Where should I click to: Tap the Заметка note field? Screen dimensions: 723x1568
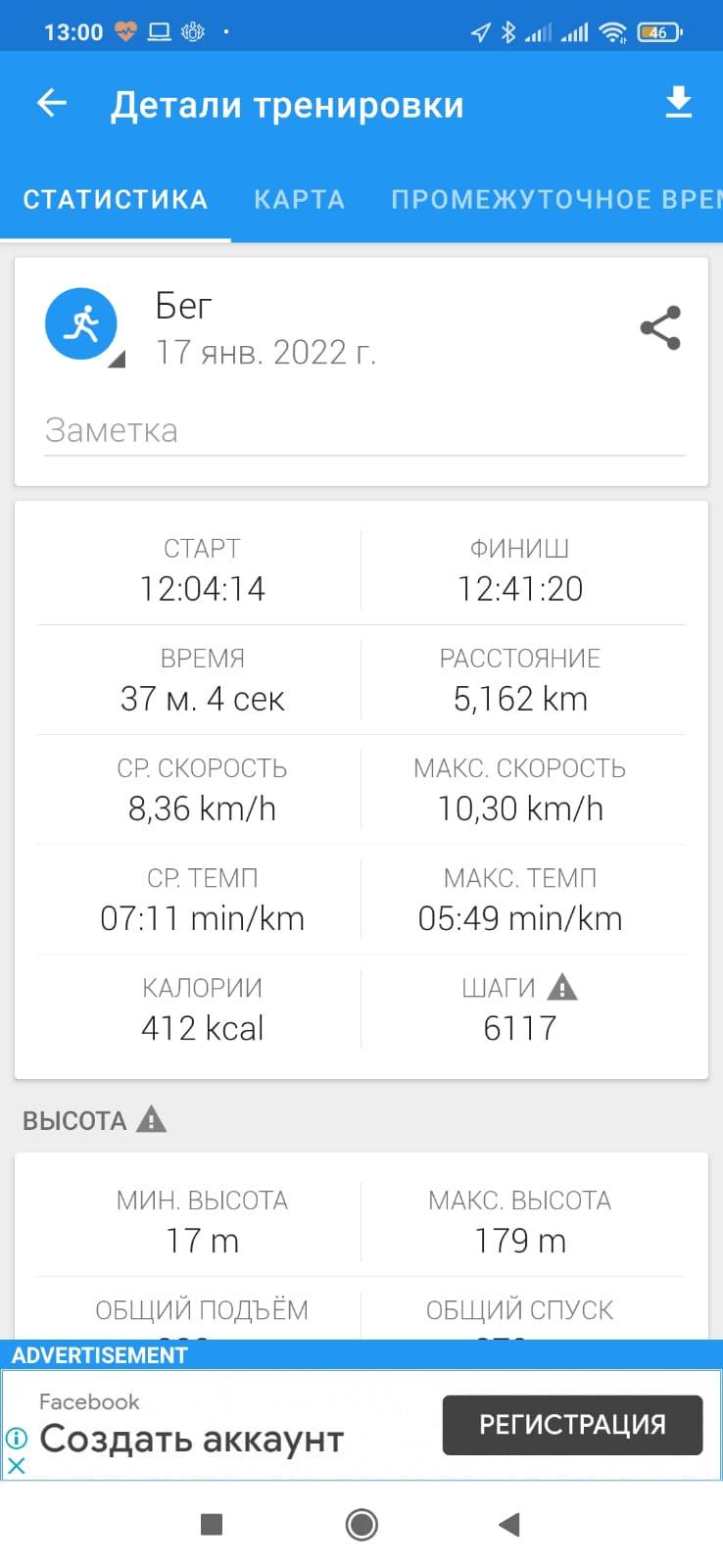coord(364,431)
